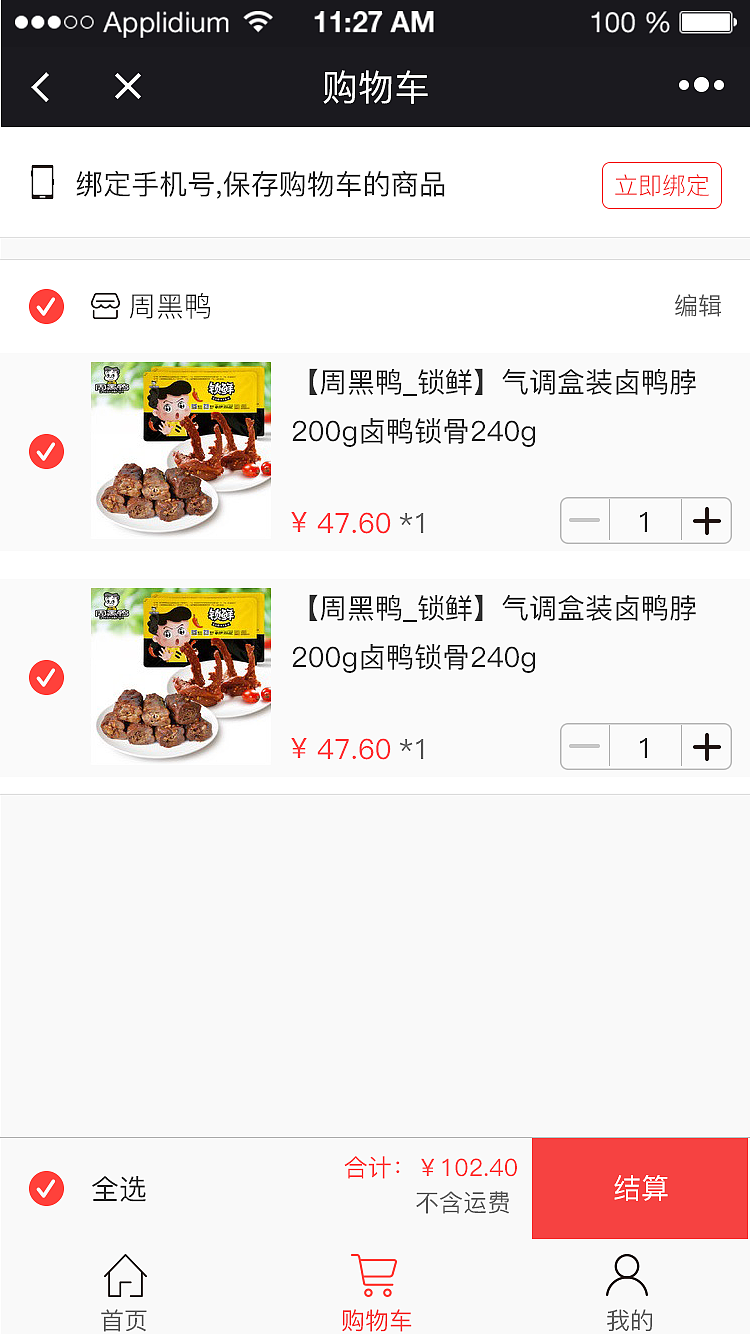Open the second product's thumbnail image
750x1334 pixels.
coord(180,676)
